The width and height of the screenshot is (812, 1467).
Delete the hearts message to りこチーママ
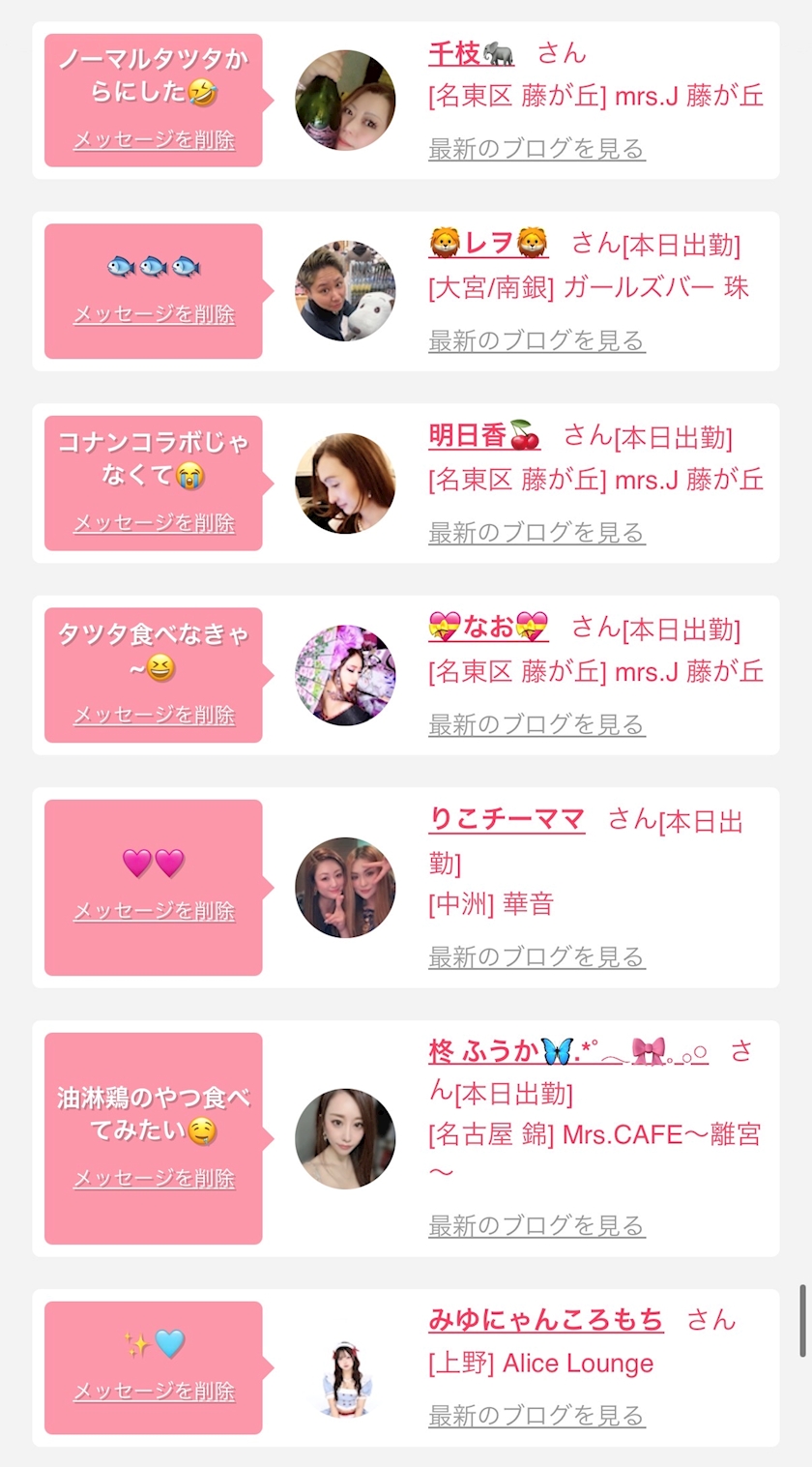pos(154,912)
